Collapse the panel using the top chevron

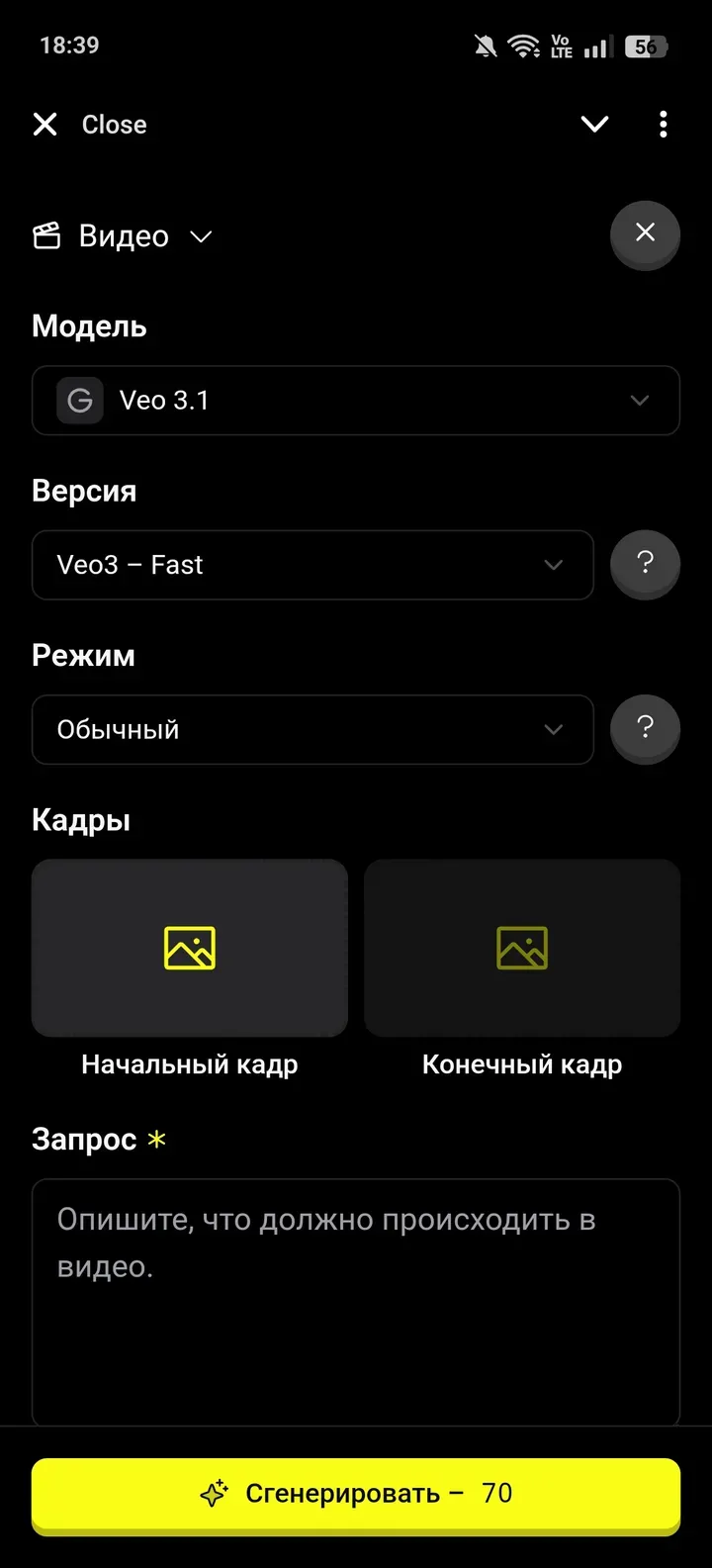point(594,124)
